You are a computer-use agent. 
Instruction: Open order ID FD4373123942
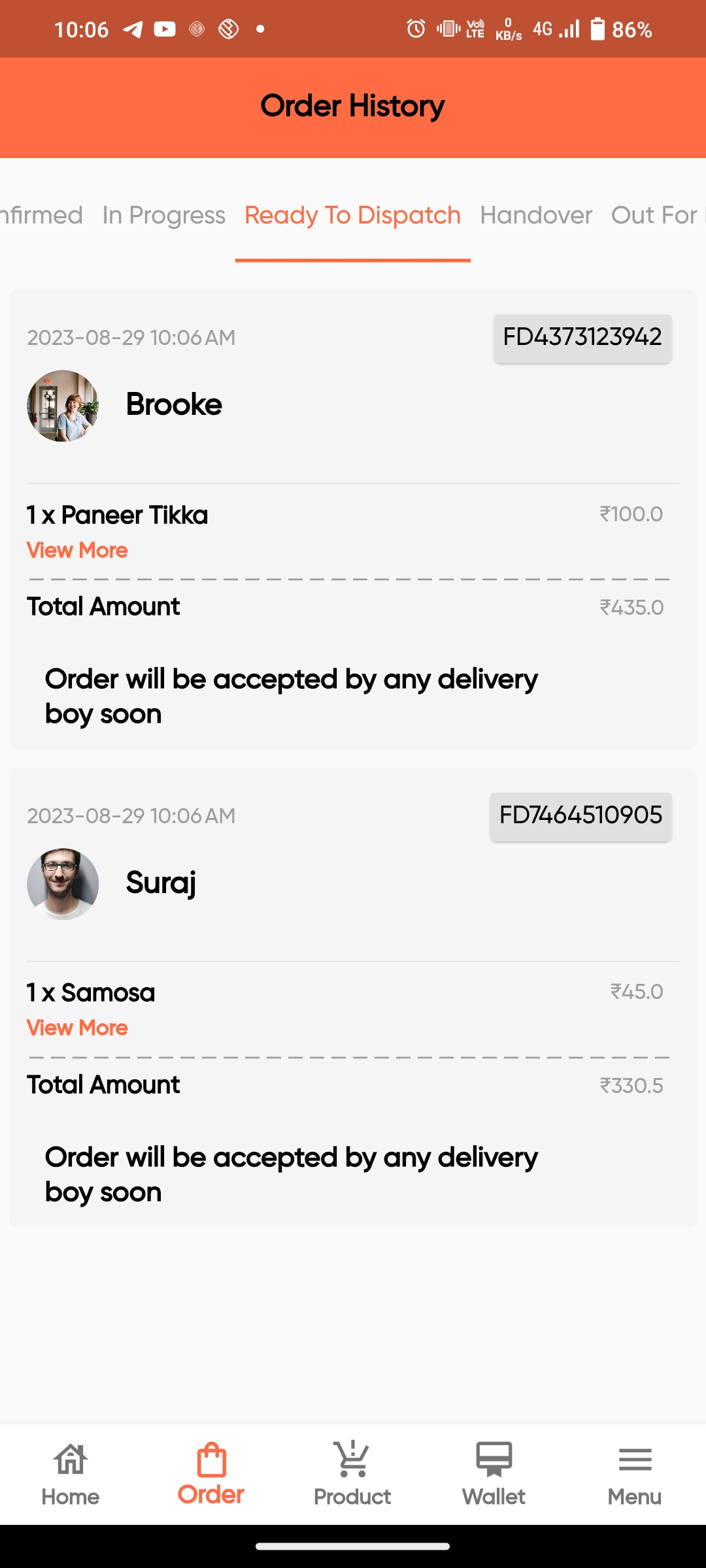(582, 338)
